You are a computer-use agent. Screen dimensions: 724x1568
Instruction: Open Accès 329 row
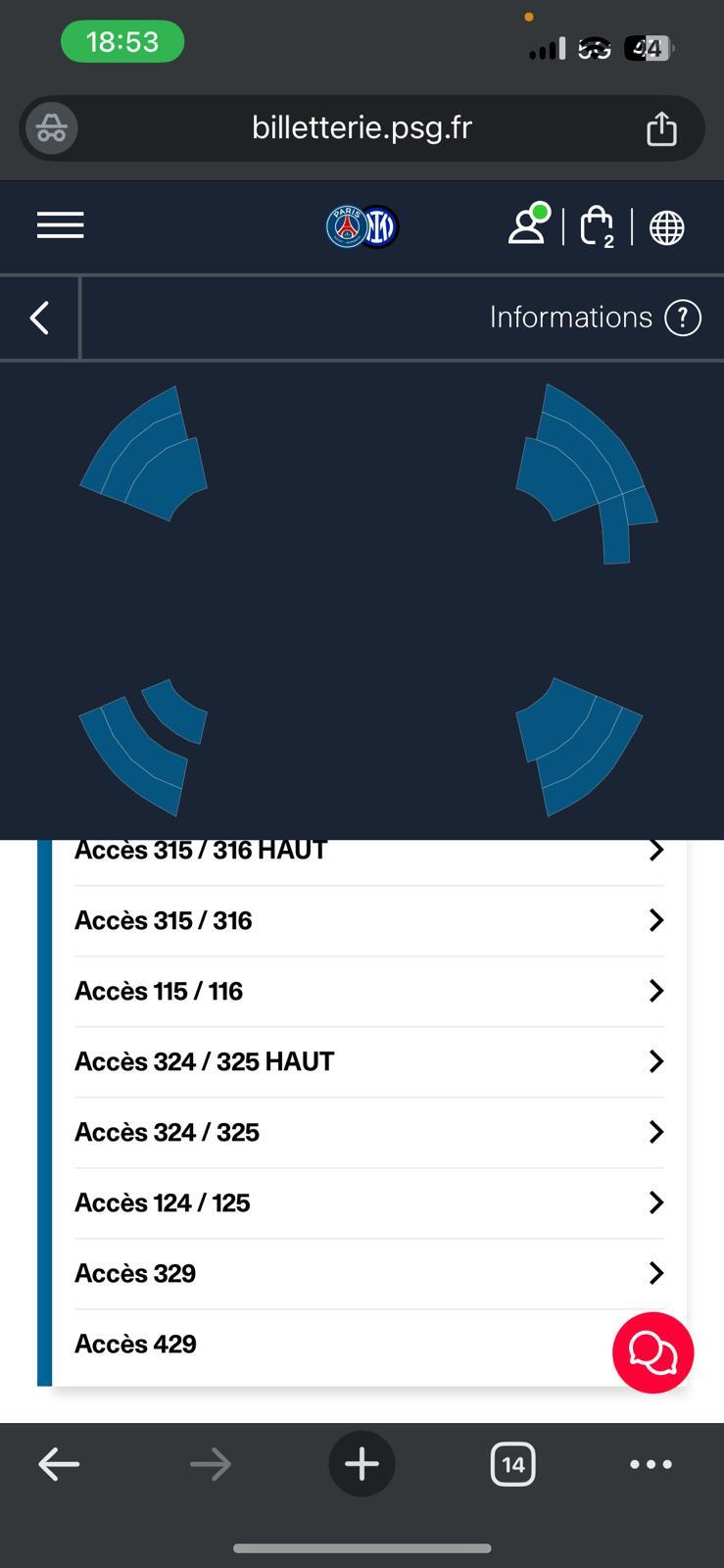368,1273
